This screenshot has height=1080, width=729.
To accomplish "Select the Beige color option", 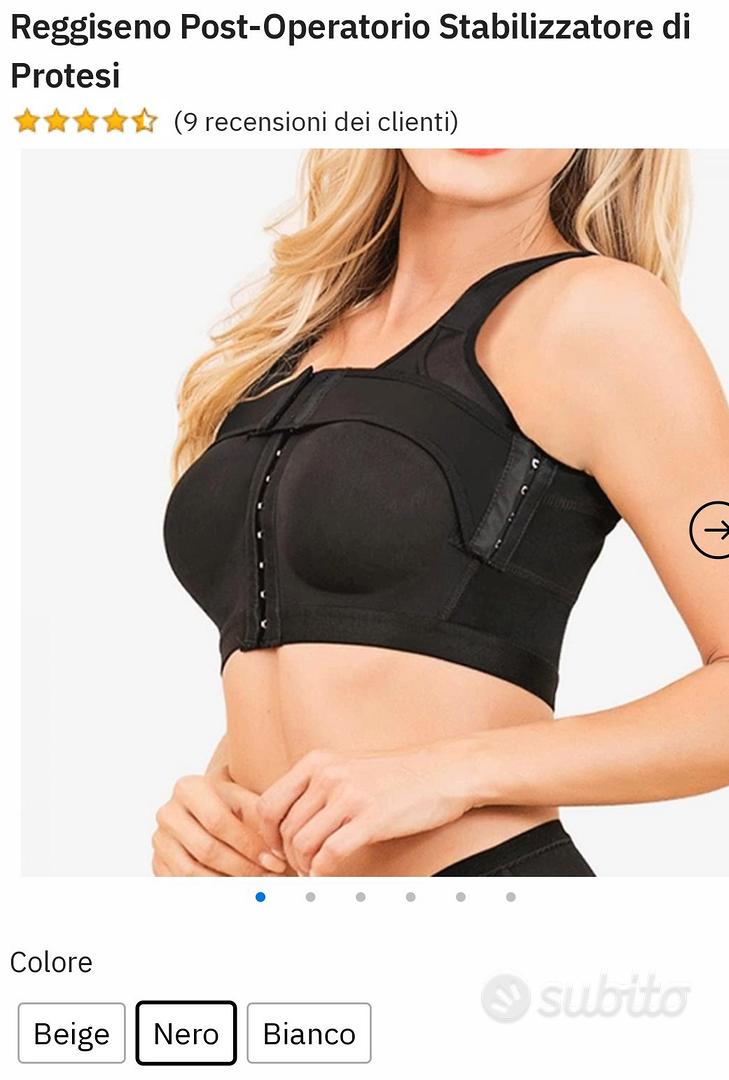I will 71,1033.
